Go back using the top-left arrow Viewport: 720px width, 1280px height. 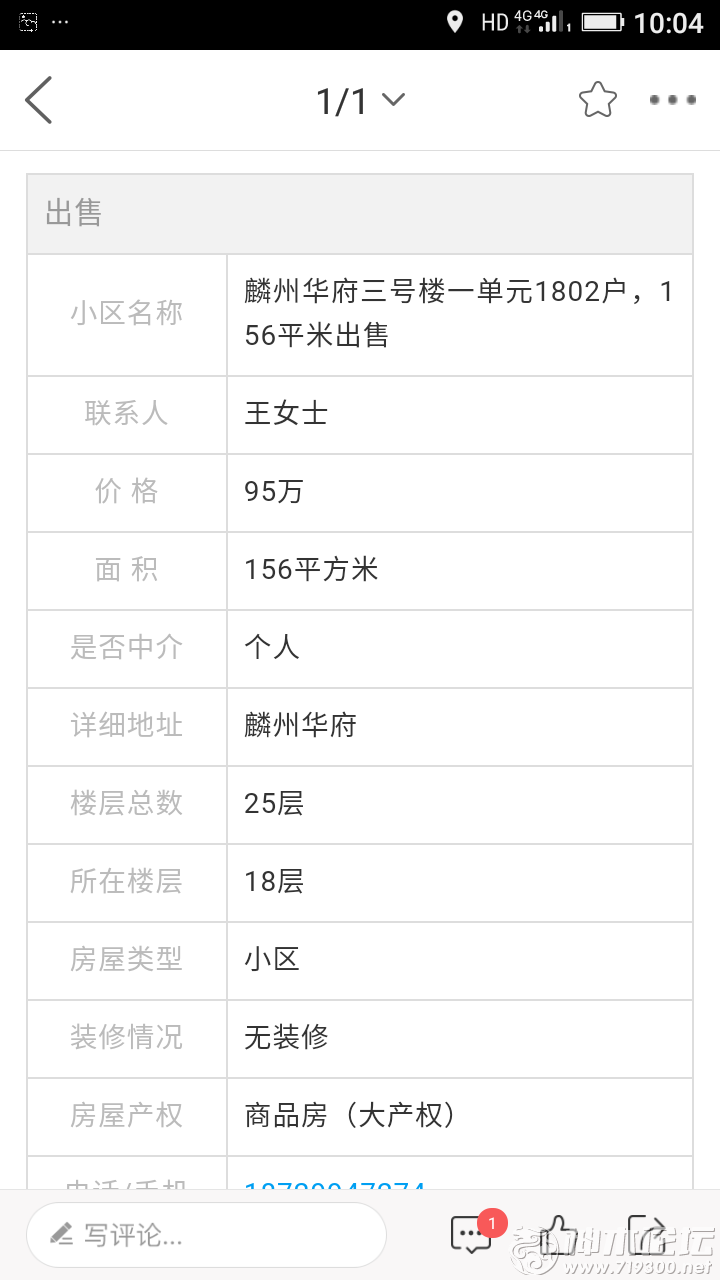(39, 100)
